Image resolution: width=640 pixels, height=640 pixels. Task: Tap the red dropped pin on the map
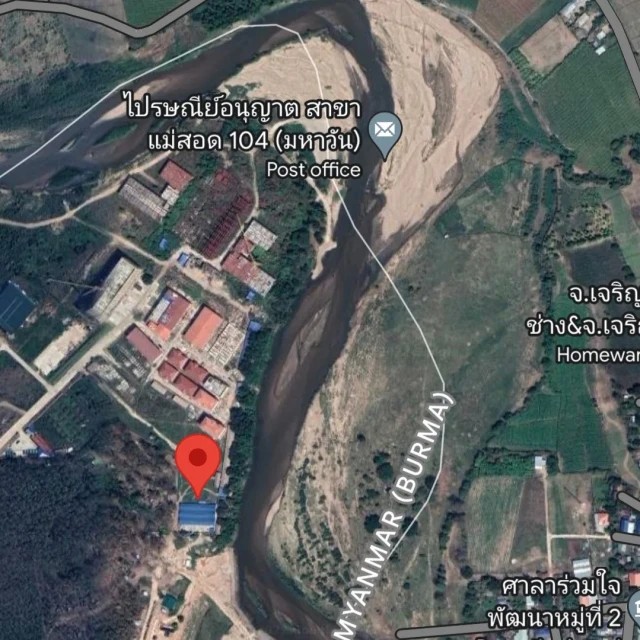(x=198, y=462)
